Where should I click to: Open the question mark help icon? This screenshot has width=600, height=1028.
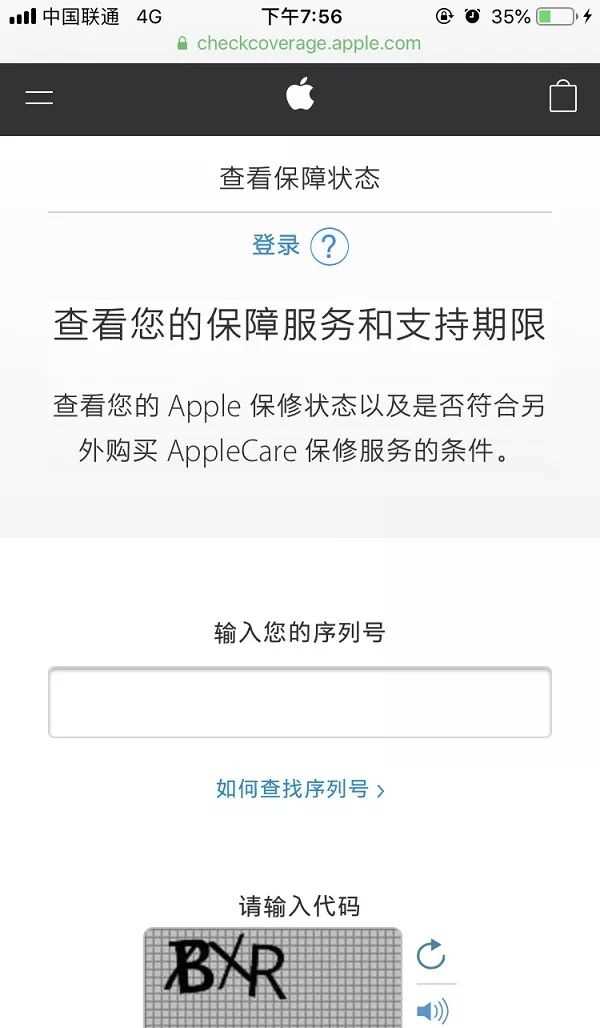[329, 246]
